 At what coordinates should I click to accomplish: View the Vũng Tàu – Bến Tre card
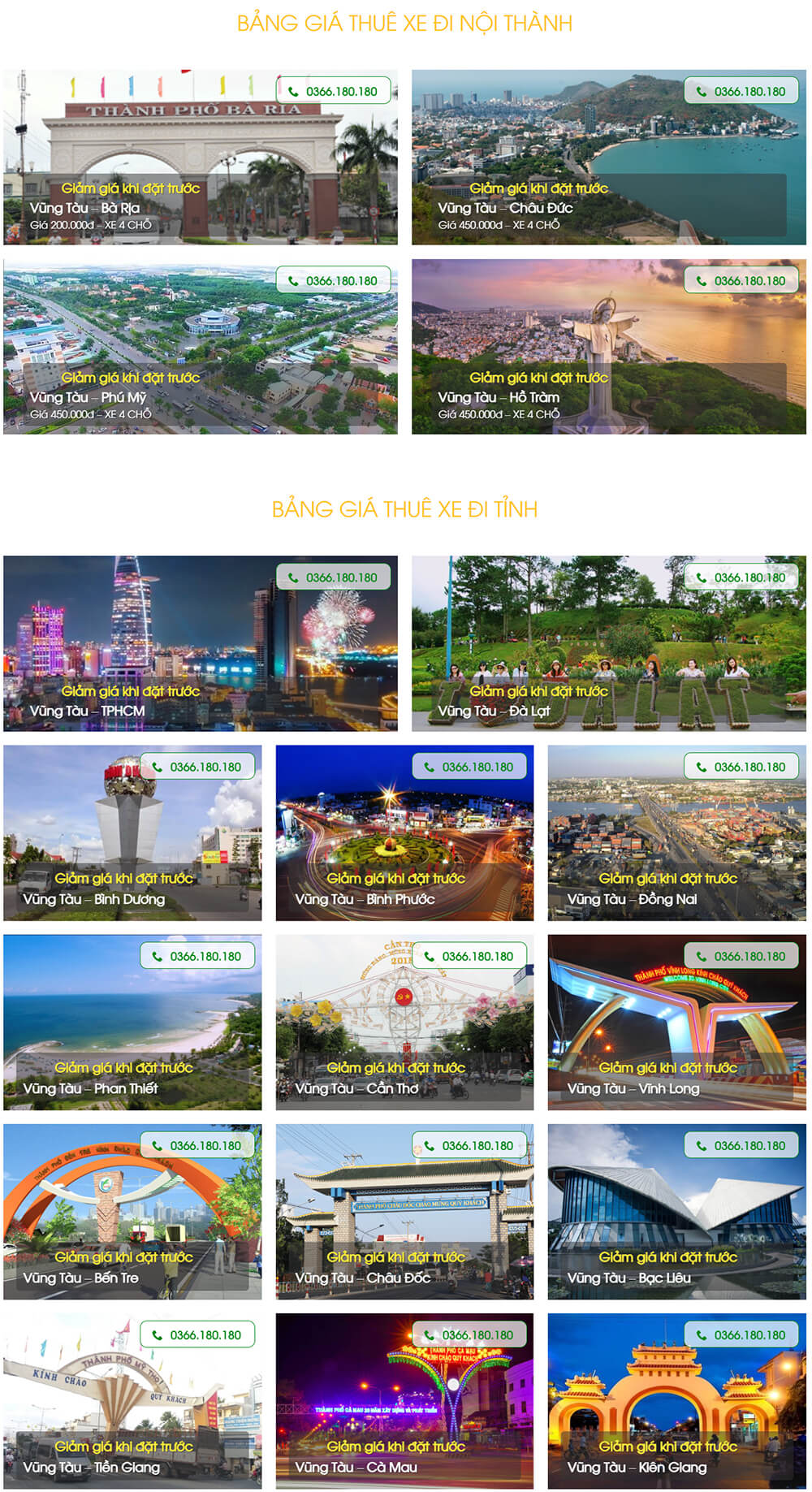tap(80, 1278)
